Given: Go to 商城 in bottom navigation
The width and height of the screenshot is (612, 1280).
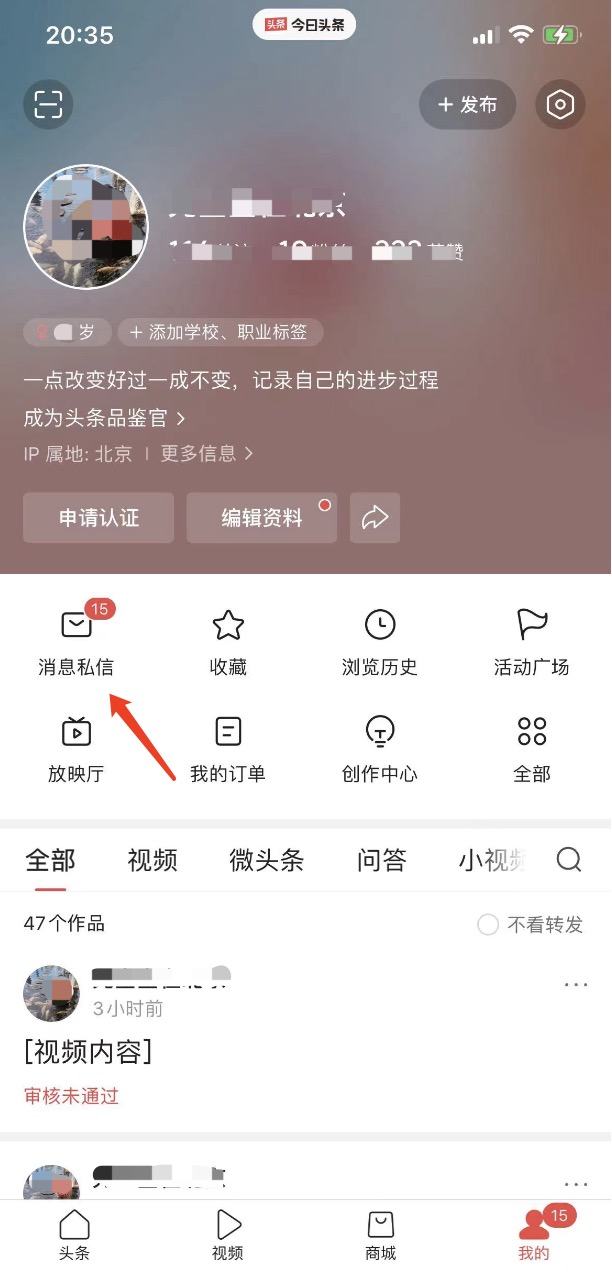Looking at the screenshot, I should point(381,1236).
